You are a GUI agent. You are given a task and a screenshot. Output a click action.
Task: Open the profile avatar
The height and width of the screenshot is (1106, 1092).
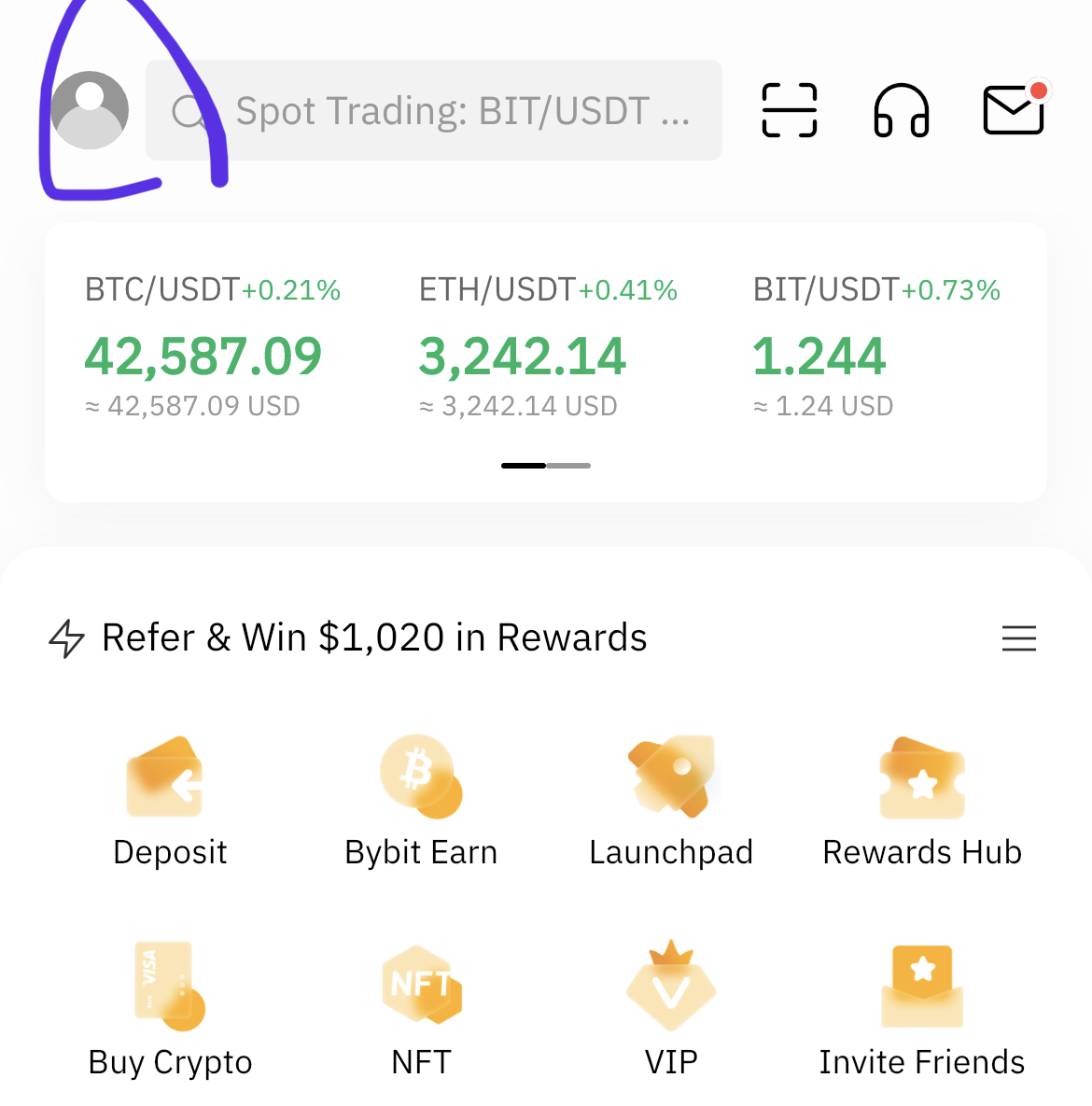tap(90, 110)
